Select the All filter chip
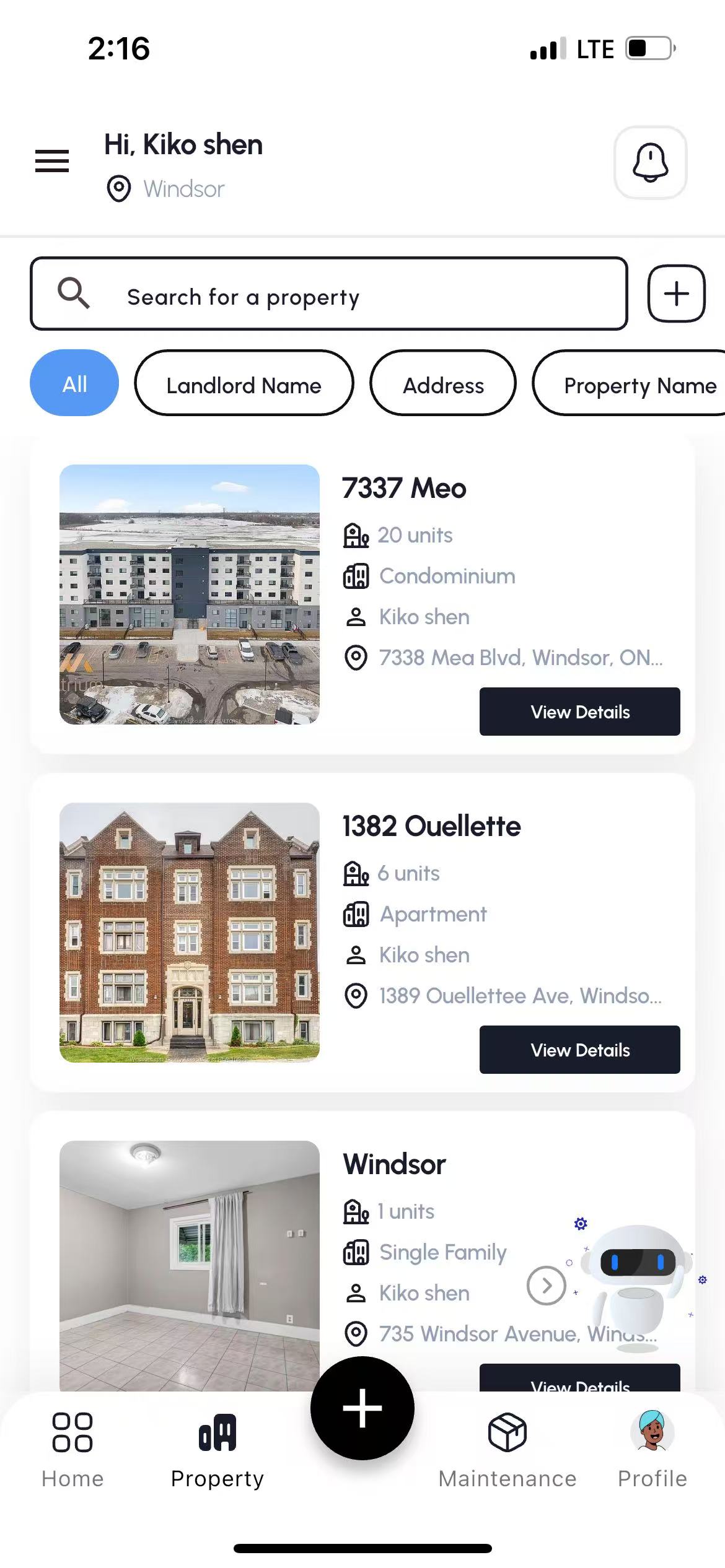 click(x=74, y=383)
